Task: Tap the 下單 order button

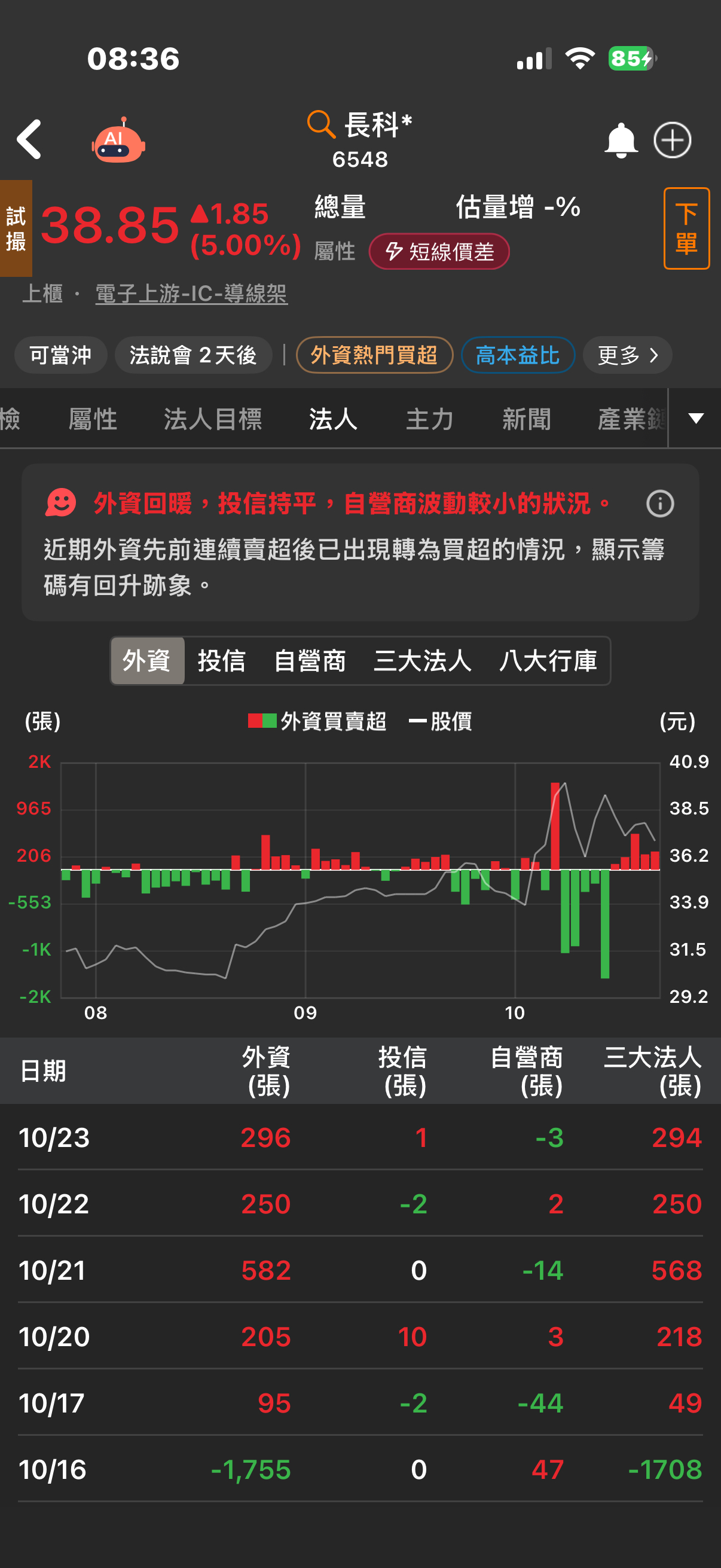Action: 686,228
